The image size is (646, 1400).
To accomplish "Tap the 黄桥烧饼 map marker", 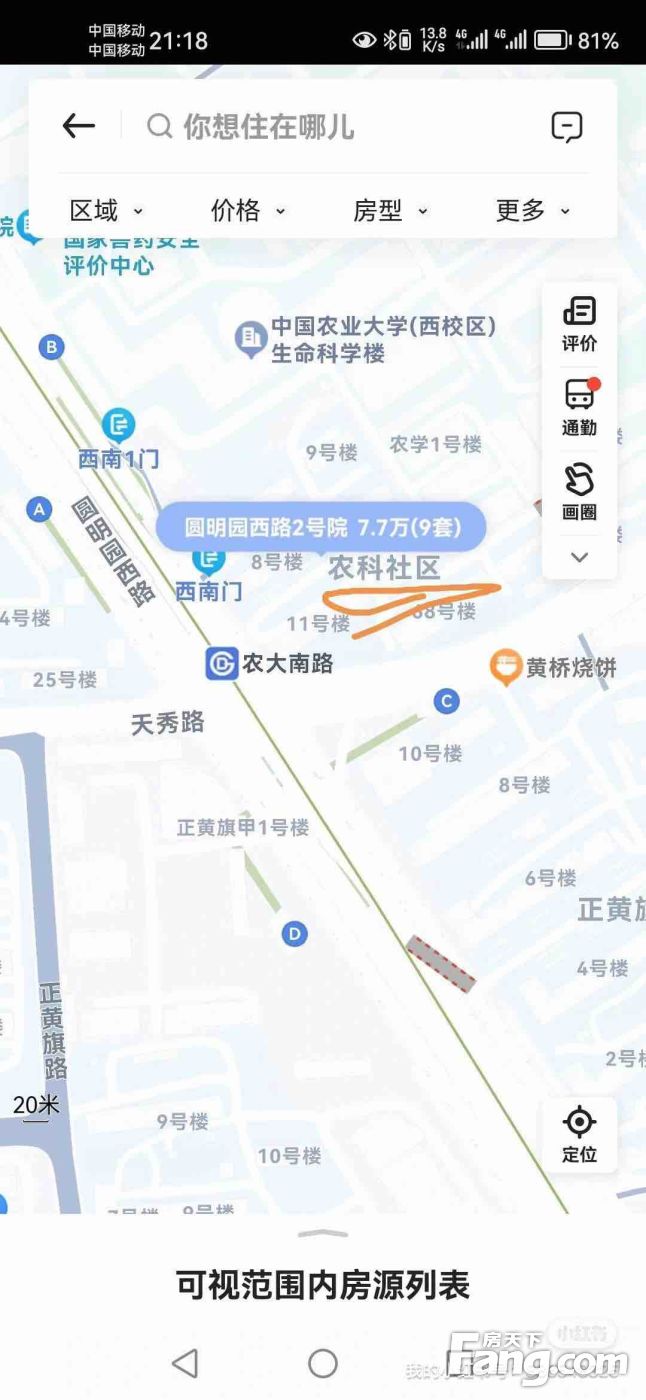I will (x=506, y=667).
